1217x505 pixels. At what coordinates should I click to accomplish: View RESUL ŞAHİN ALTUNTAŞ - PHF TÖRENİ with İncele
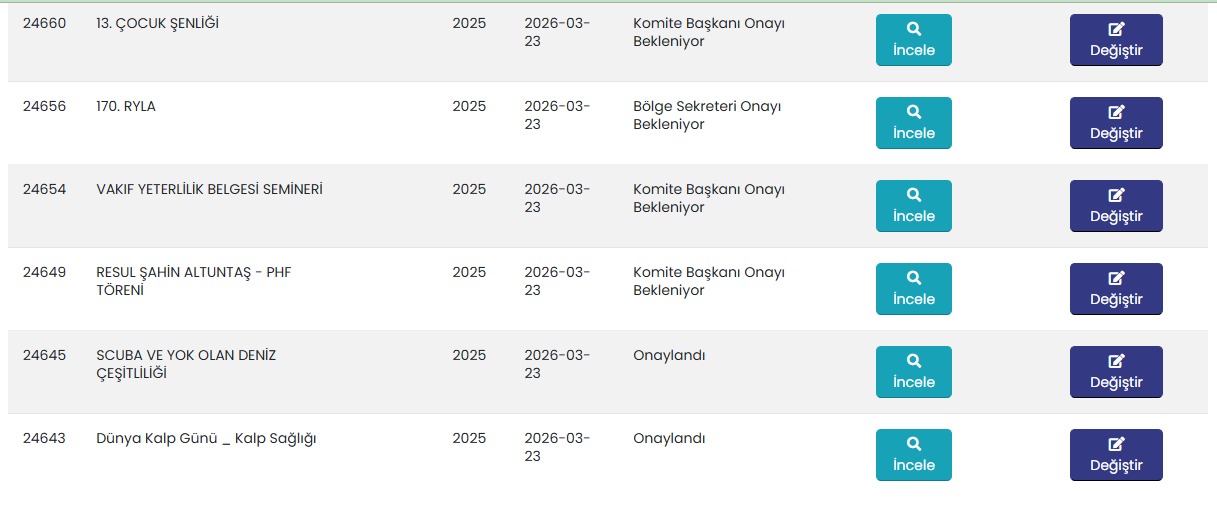[913, 289]
